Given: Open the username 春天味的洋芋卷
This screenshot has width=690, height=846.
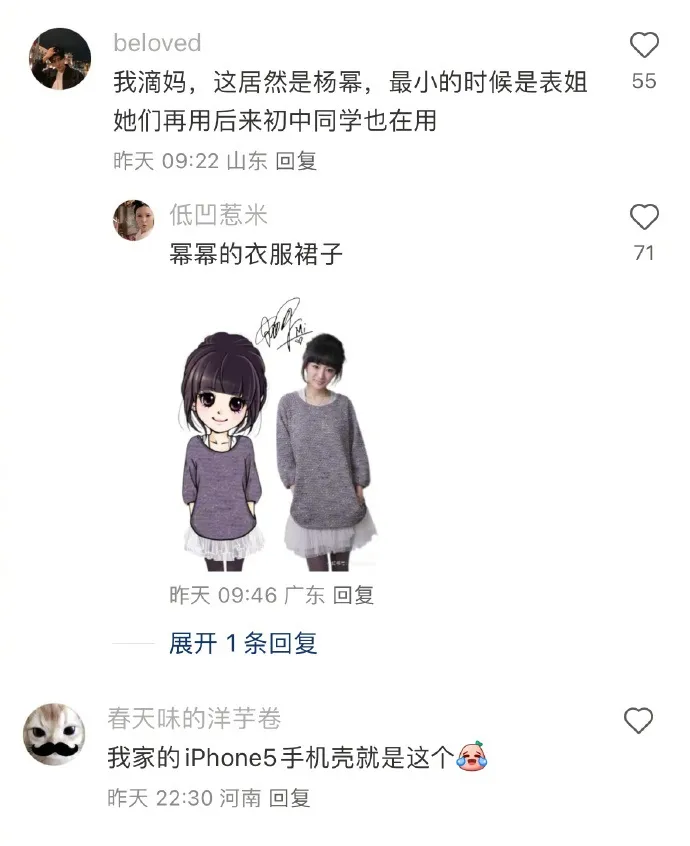Looking at the screenshot, I should tap(194, 718).
